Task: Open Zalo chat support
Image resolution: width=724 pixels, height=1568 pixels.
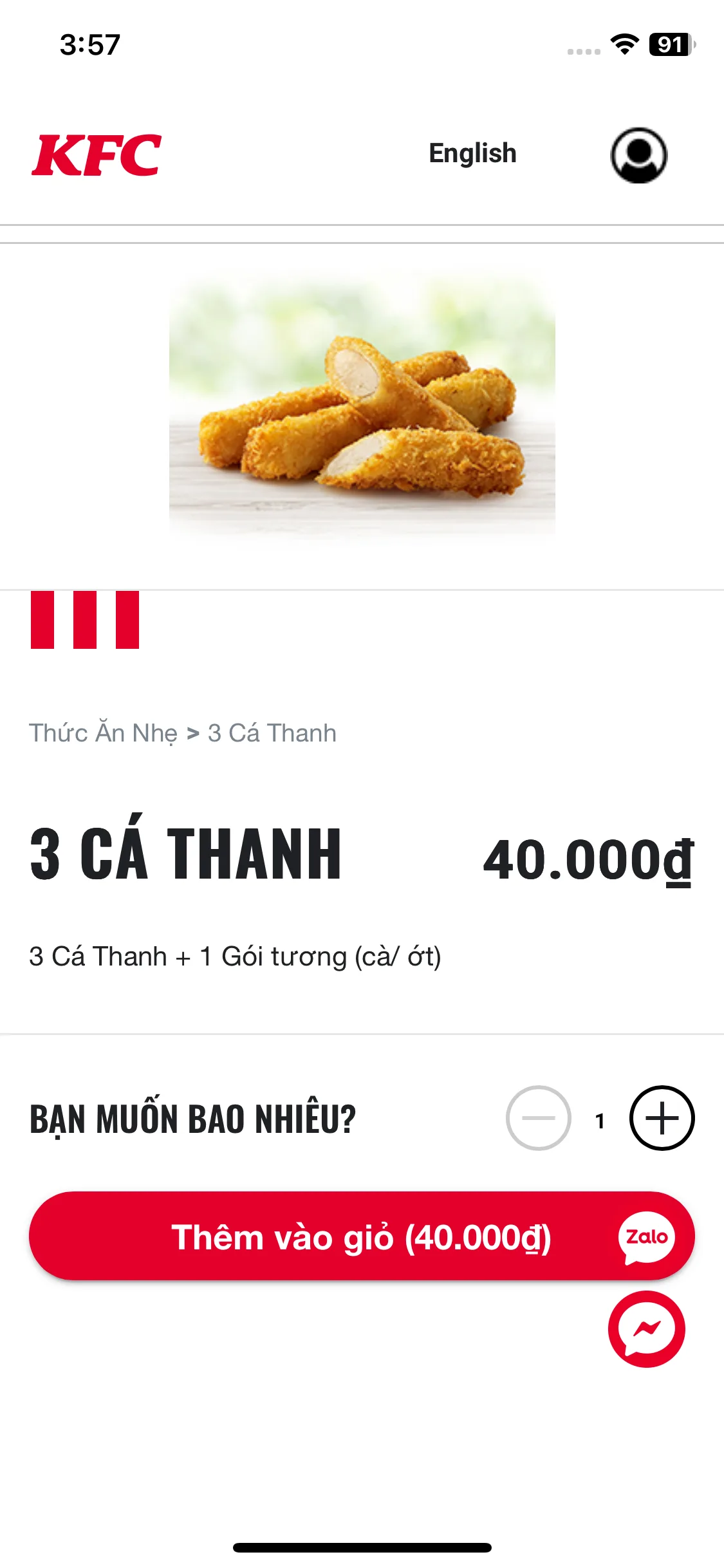Action: tap(646, 1237)
